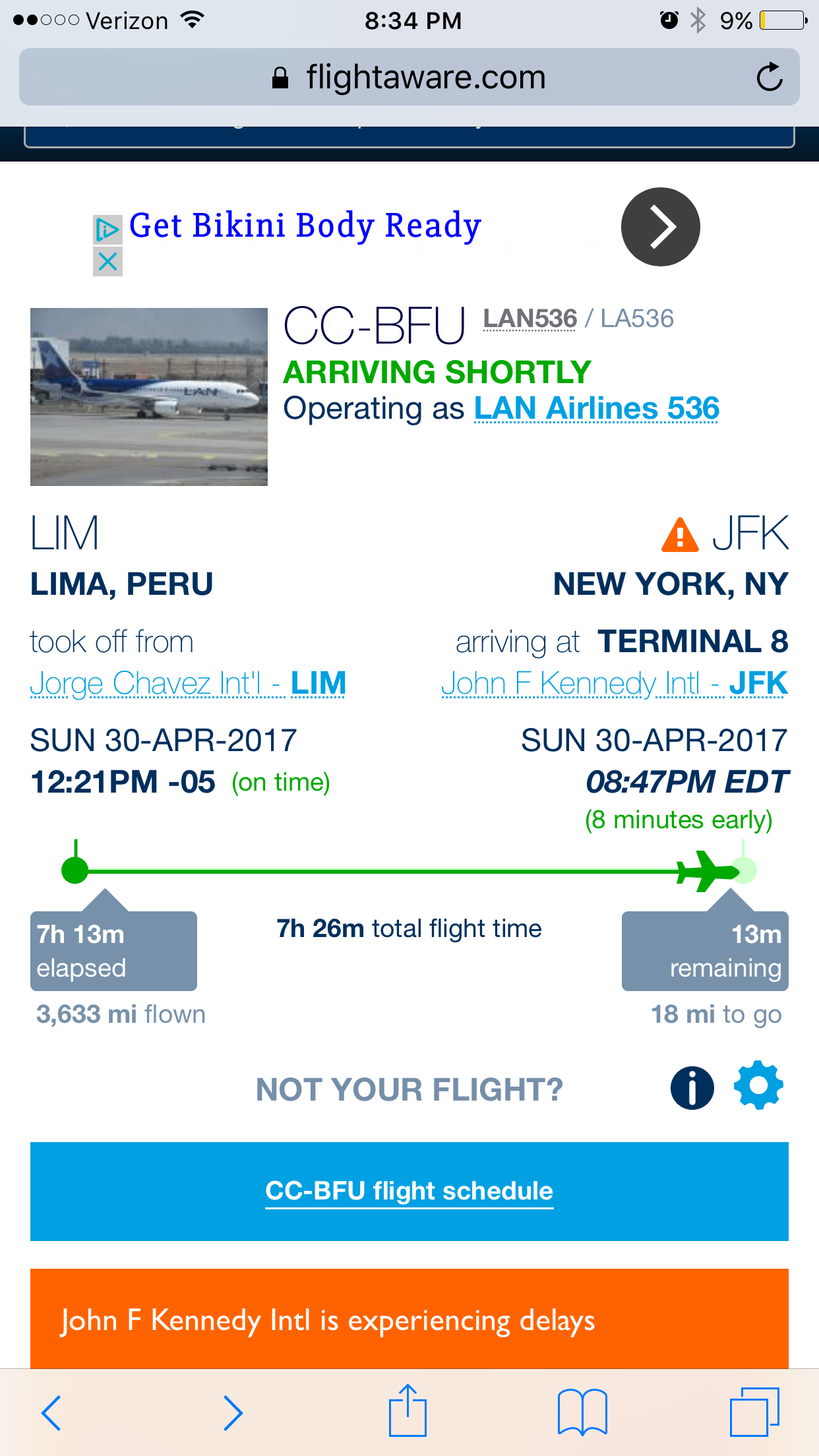This screenshot has width=819, height=1456.
Task: Go back to the previous page
Action: click(51, 1412)
